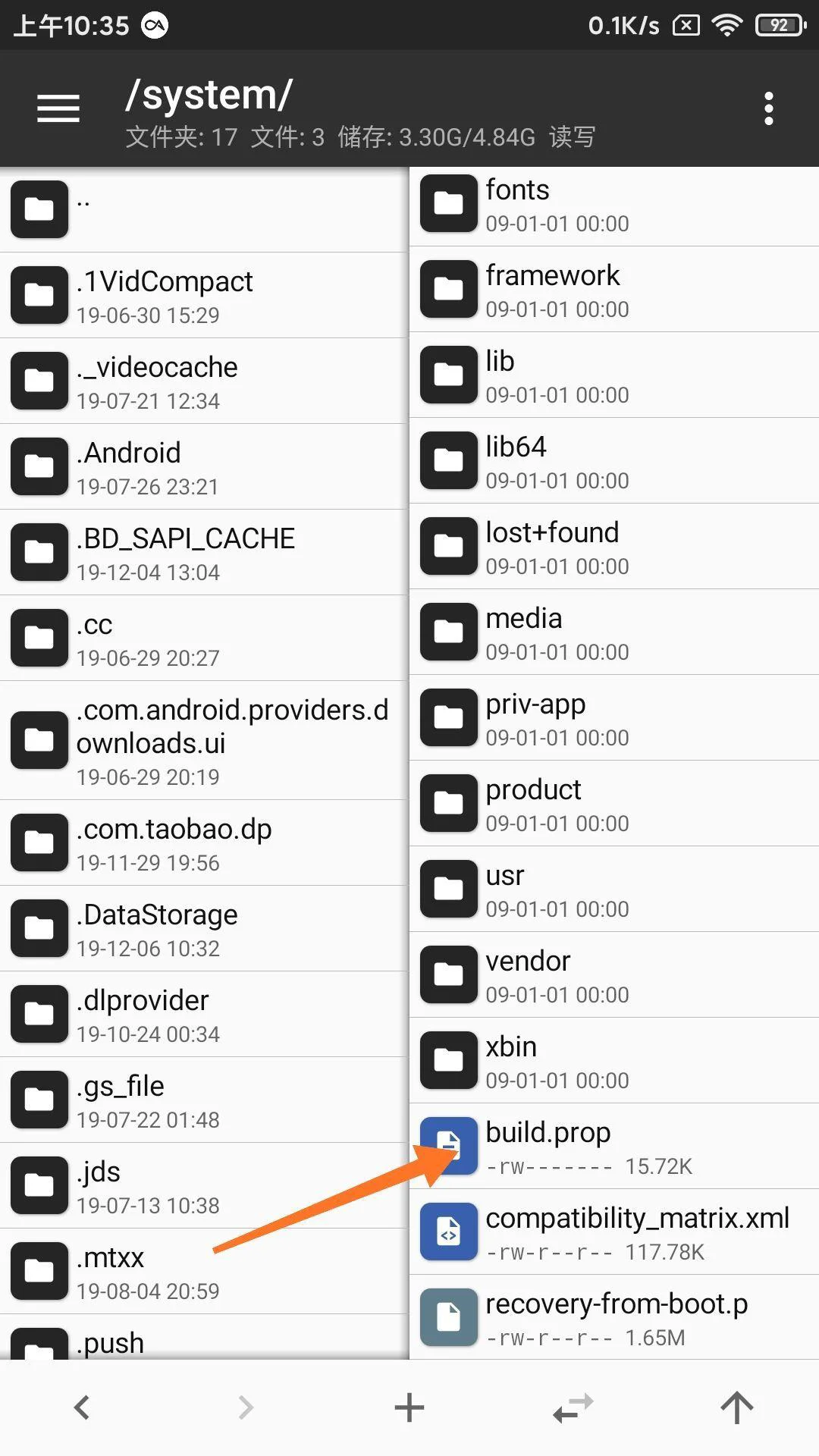Open compatibility_matrix.xml file

(614, 1232)
